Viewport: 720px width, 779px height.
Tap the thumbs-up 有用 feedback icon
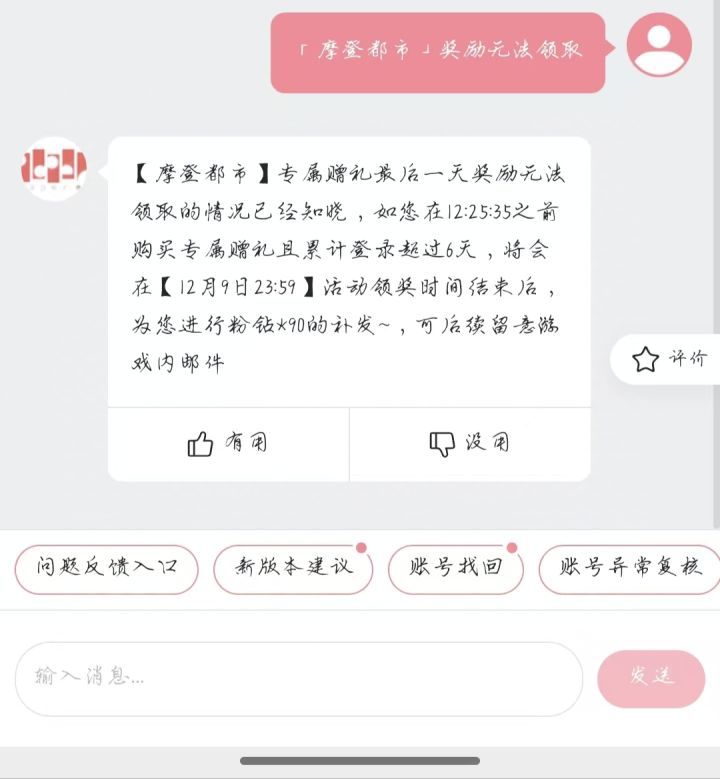click(203, 441)
